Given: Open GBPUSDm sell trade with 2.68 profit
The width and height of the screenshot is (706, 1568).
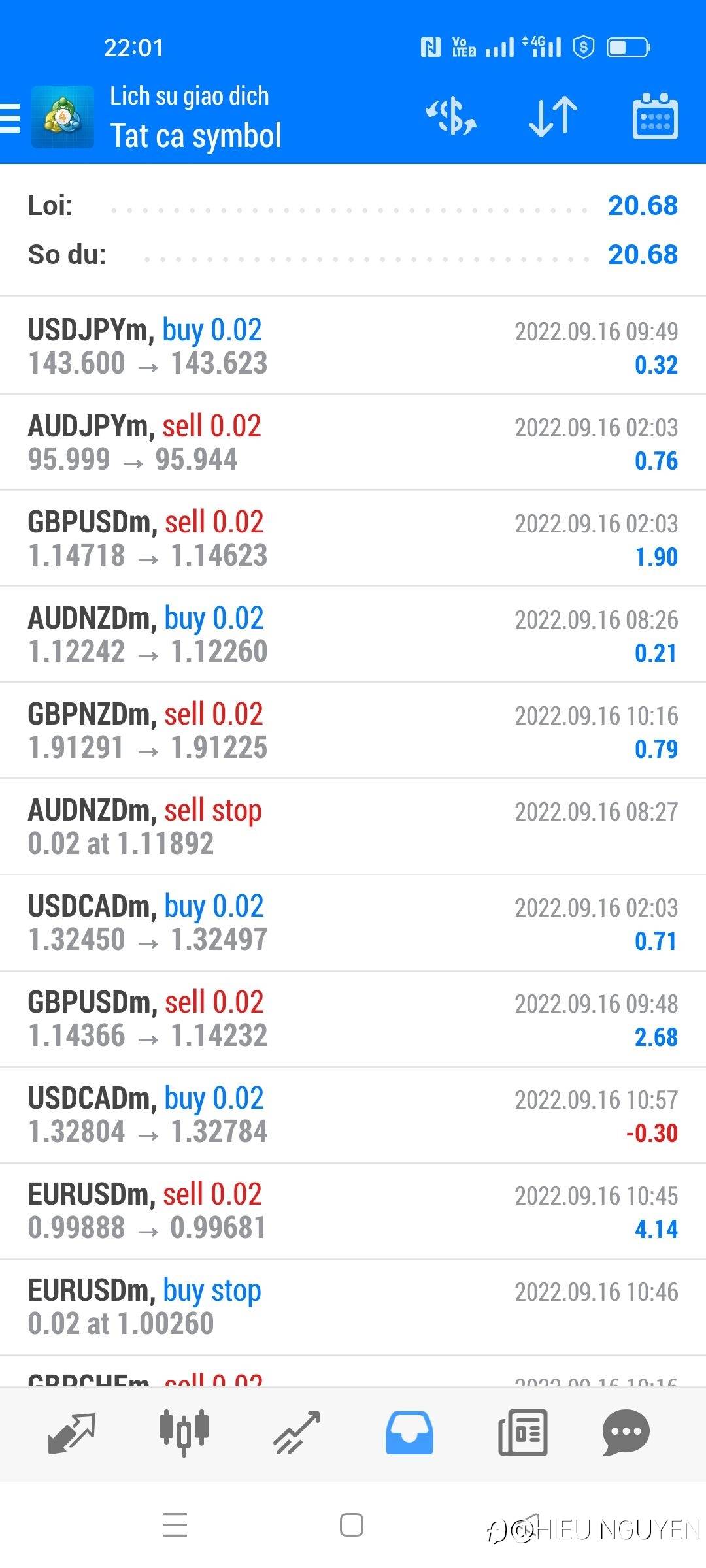Looking at the screenshot, I should 353,1019.
